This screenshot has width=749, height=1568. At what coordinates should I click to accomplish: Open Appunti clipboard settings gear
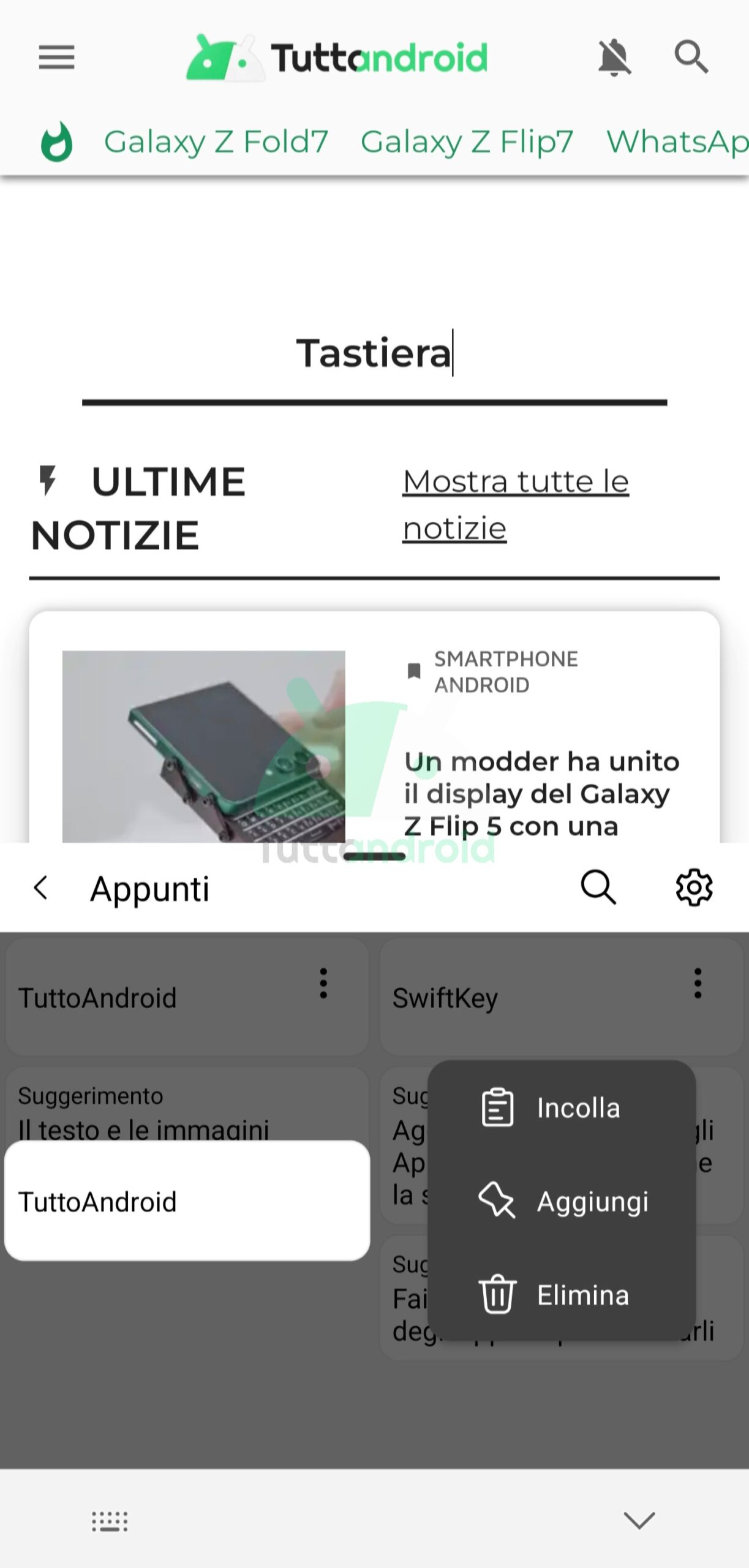pyautogui.click(x=694, y=888)
